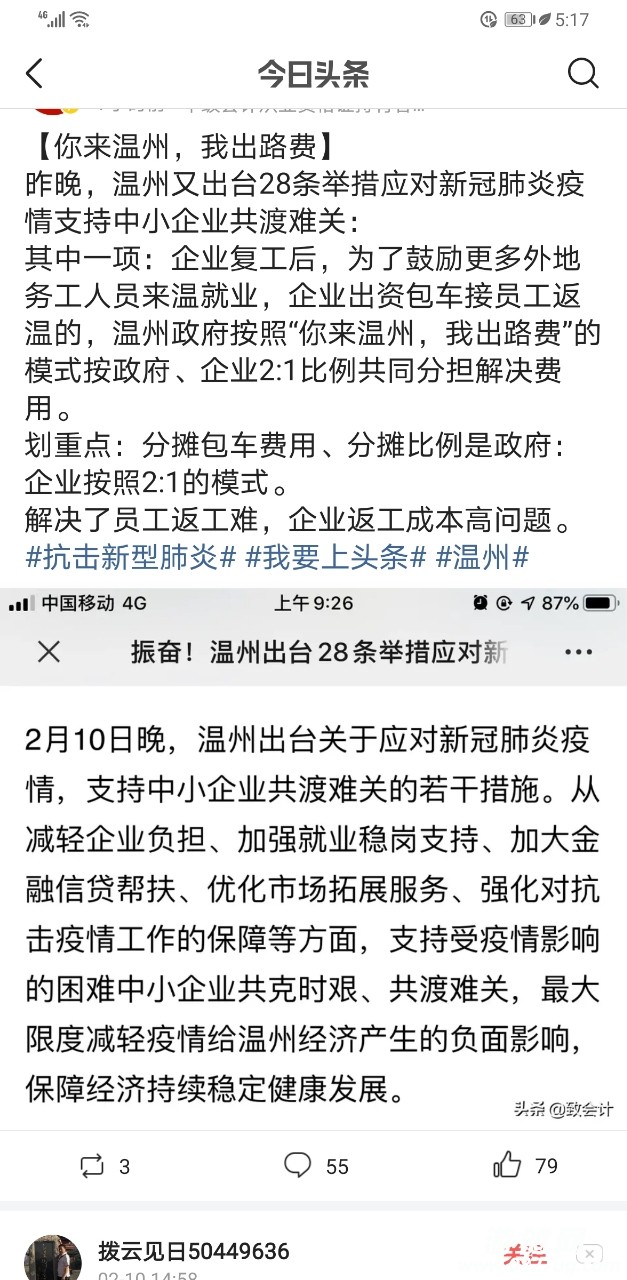Repost this post
Screen dimensions: 627x1280
coord(104,1166)
